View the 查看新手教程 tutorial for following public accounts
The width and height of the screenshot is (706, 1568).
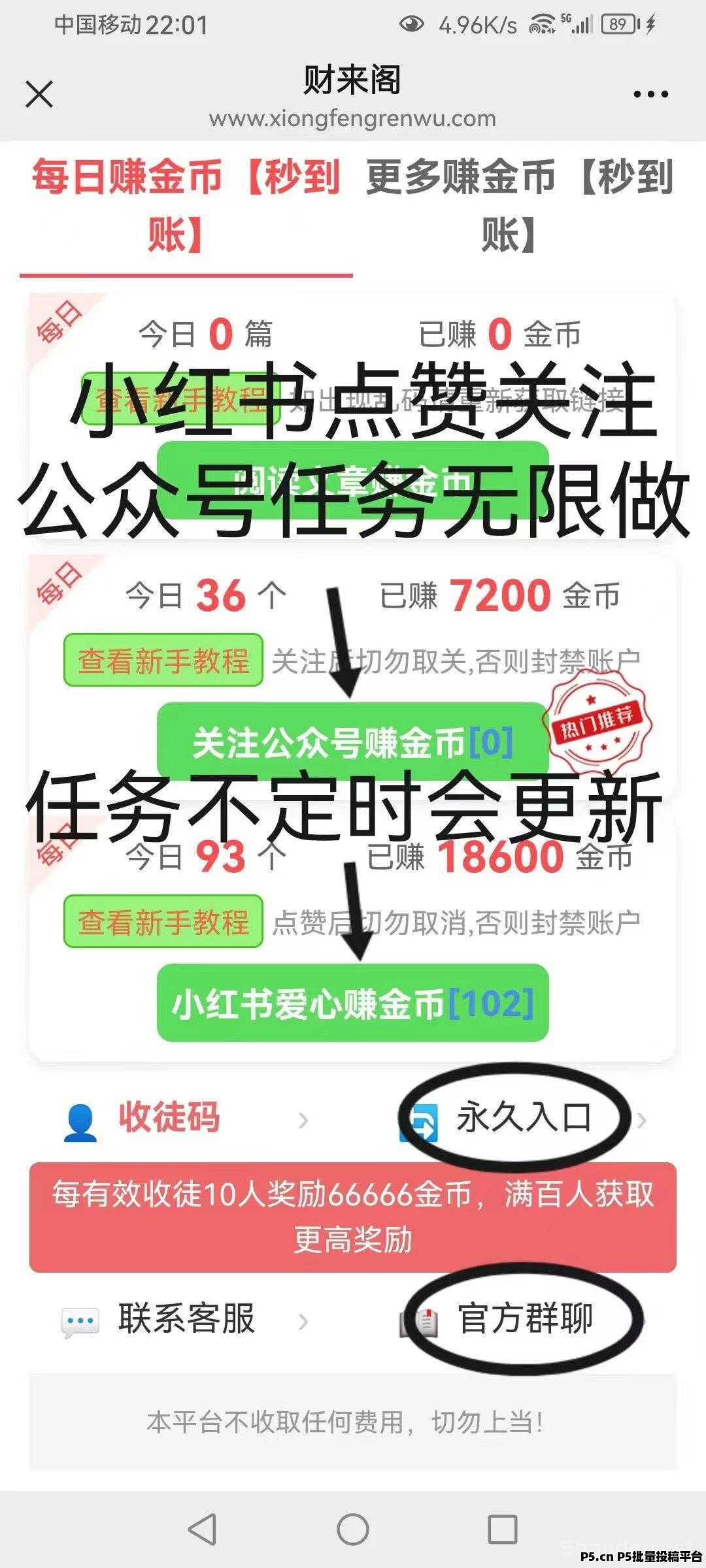tap(163, 661)
